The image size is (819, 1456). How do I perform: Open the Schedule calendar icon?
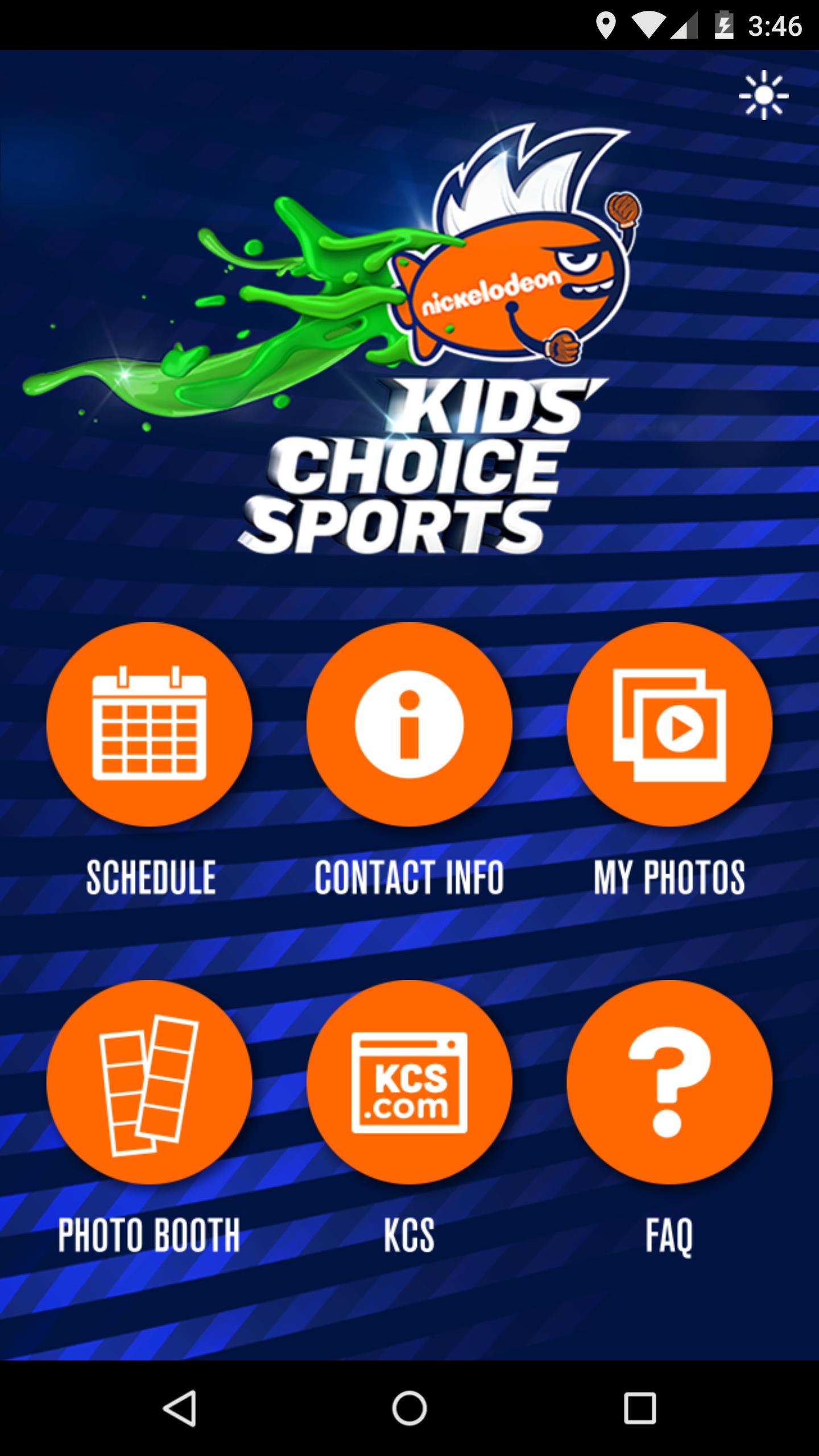[x=150, y=729]
